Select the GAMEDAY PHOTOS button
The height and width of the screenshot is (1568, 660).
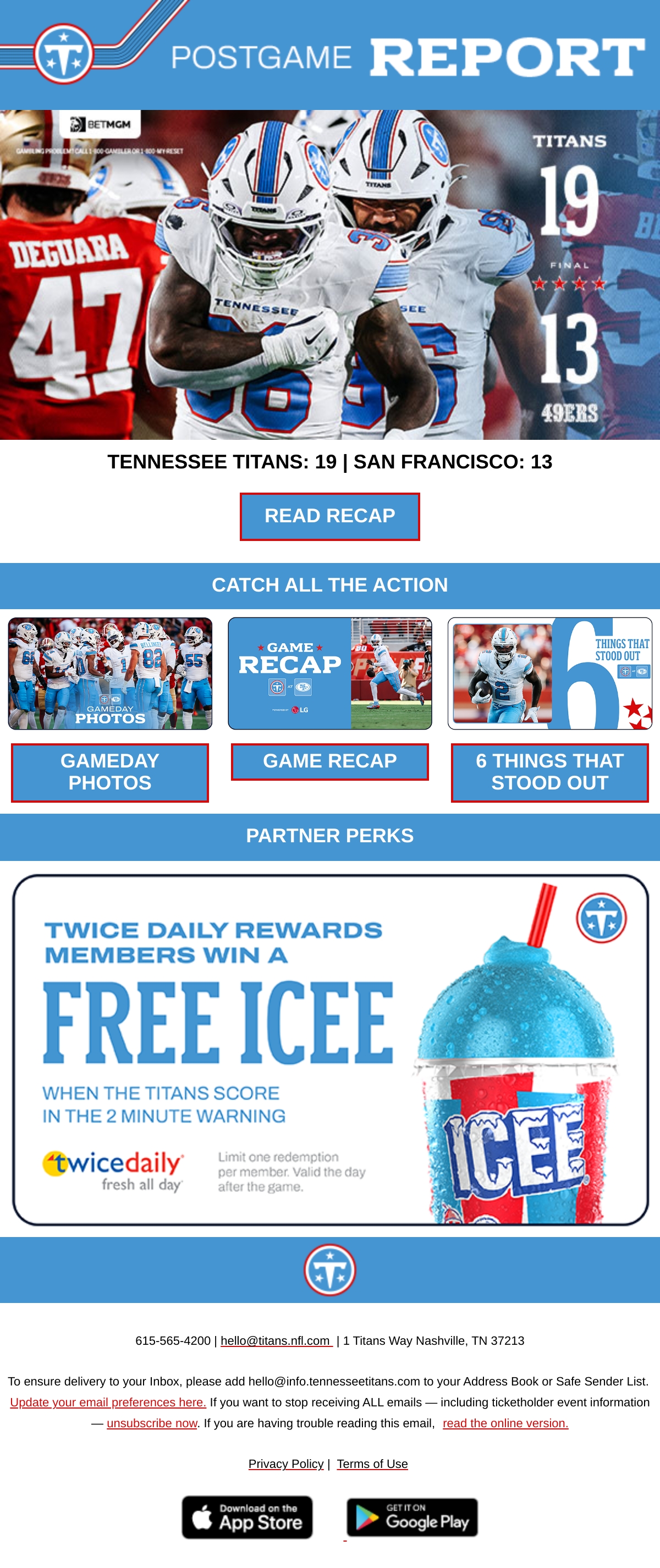[110, 772]
